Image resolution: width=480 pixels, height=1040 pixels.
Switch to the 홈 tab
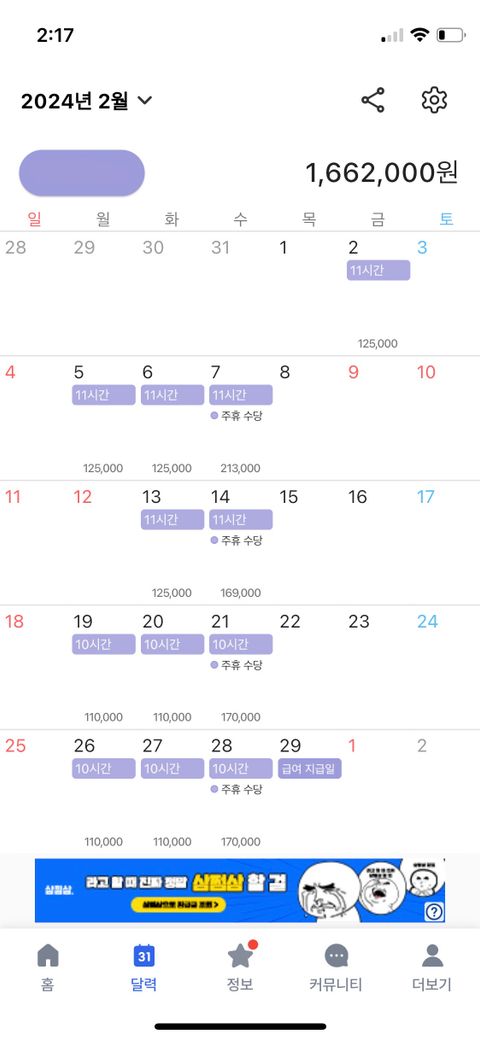pyautogui.click(x=48, y=968)
